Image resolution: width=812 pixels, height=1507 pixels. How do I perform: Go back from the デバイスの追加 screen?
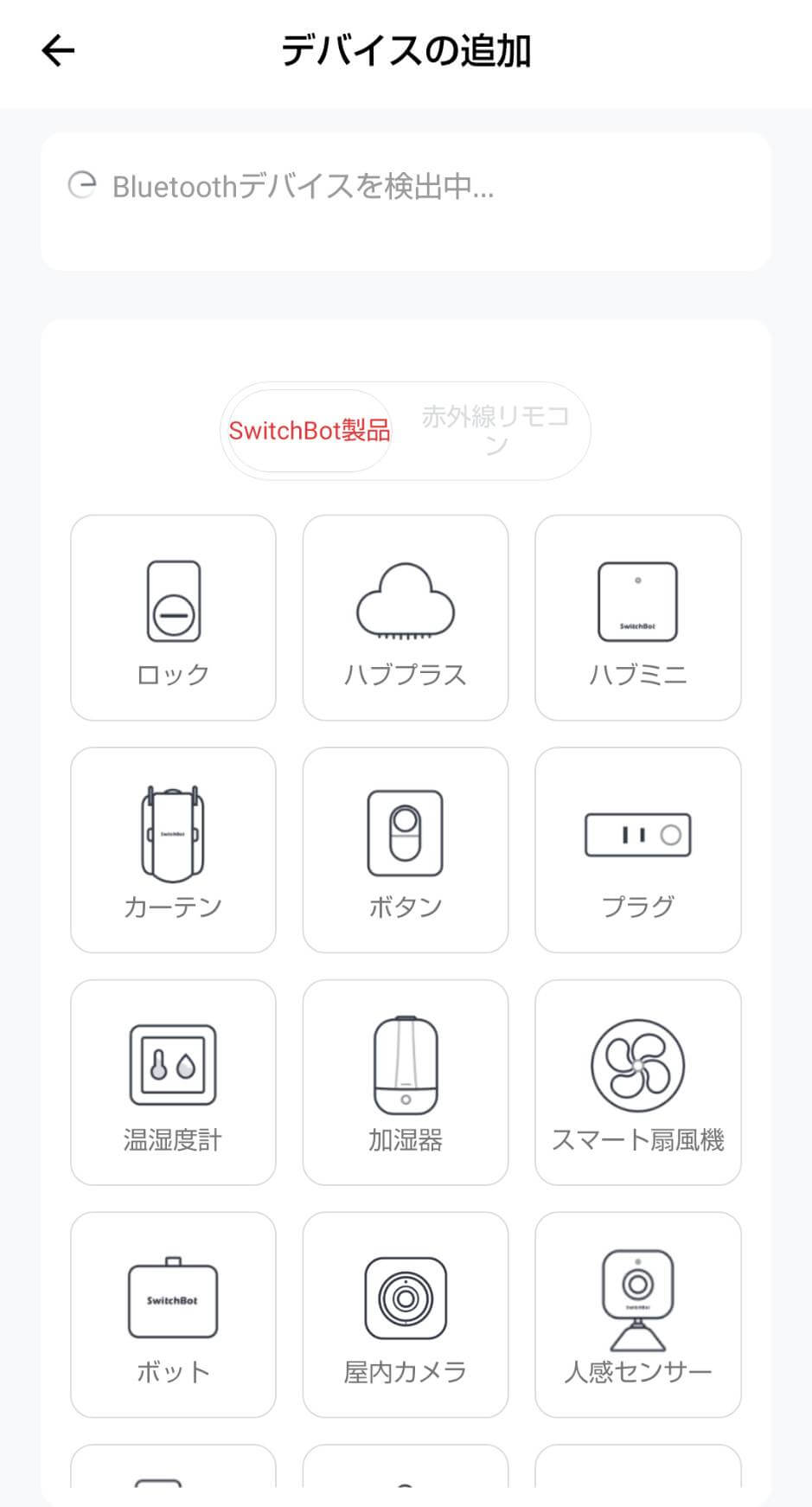[58, 51]
